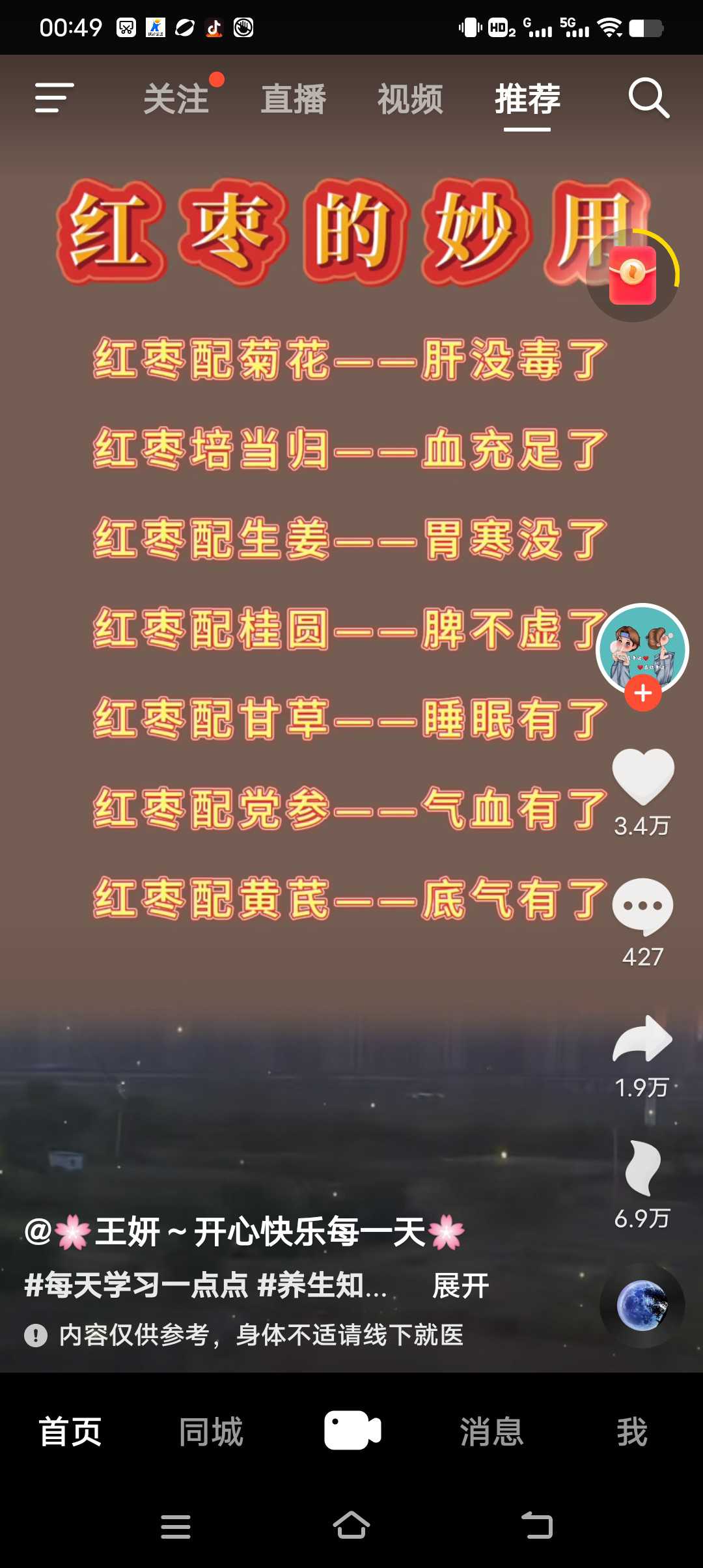Follow the author with the plus button
Image resolution: width=703 pixels, height=1568 pixels.
643,693
